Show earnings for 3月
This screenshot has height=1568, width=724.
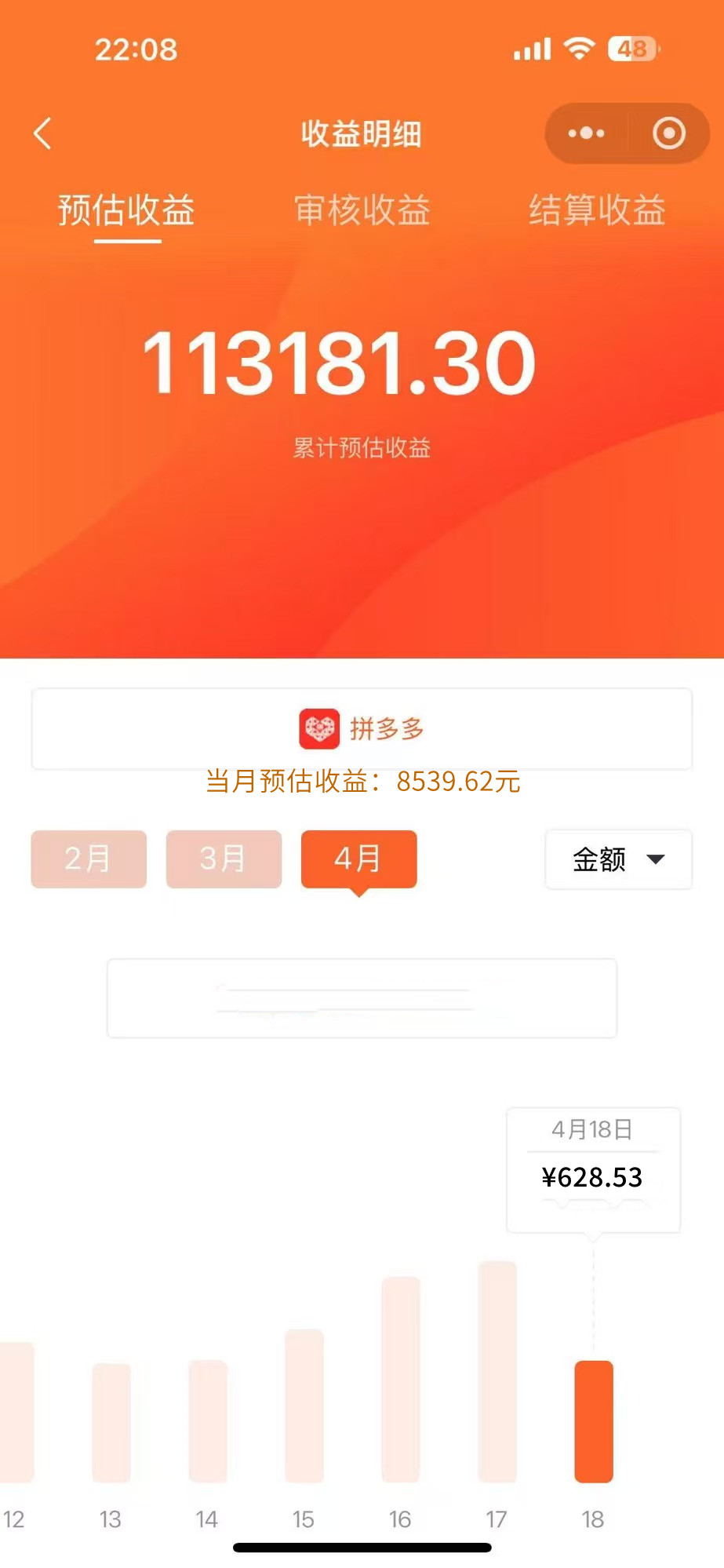[x=224, y=859]
